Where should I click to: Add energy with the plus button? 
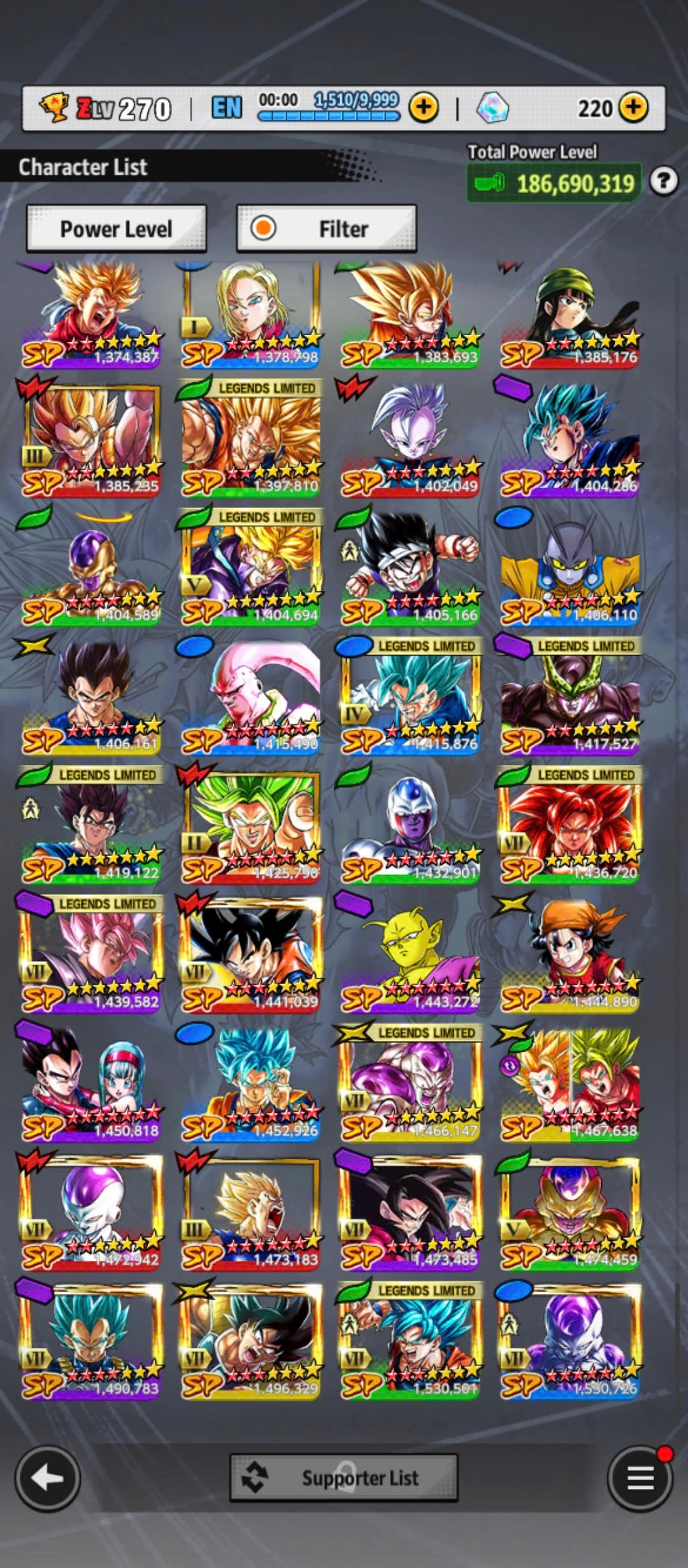pyautogui.click(x=424, y=108)
